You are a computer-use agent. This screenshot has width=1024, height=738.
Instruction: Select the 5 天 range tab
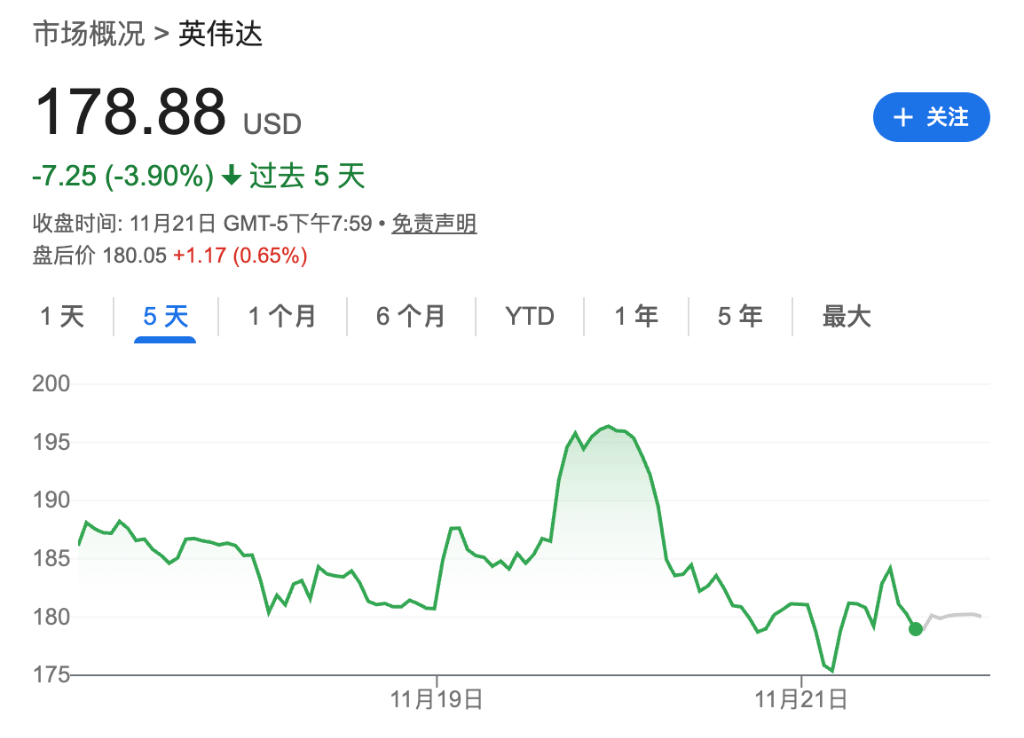[165, 317]
